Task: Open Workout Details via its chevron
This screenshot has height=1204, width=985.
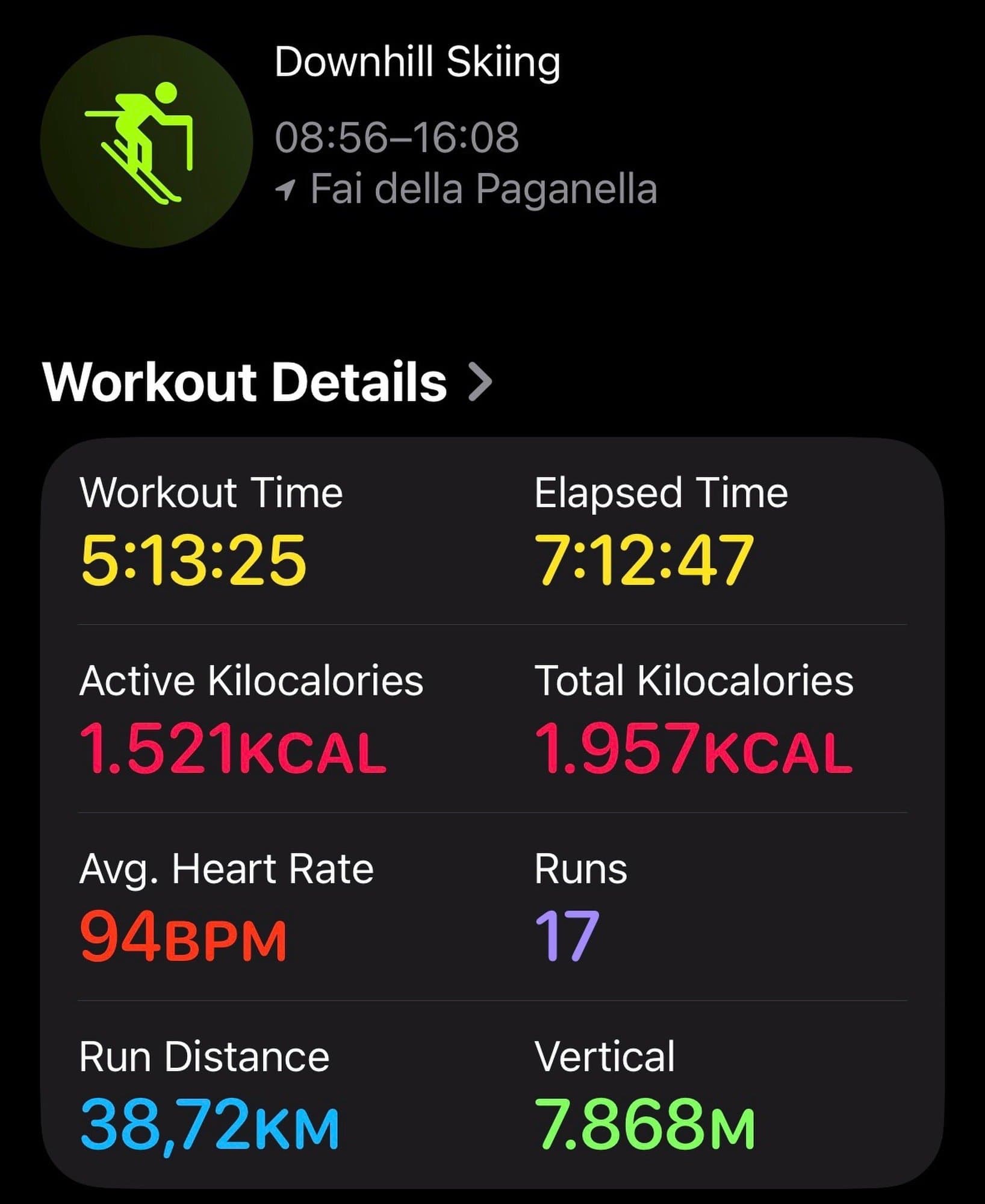Action: coord(480,382)
